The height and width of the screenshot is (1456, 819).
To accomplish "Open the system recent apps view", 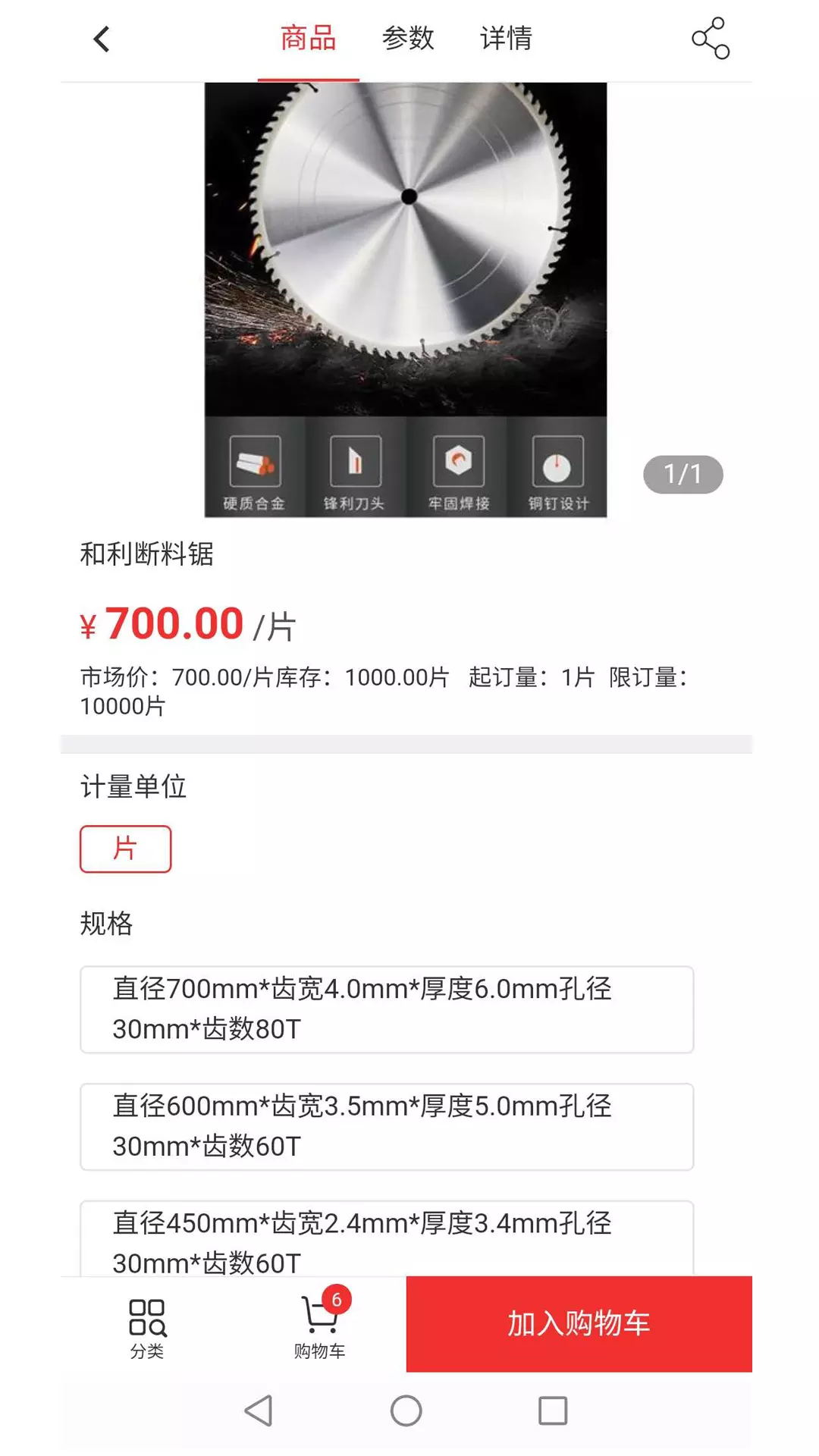I will coord(553,1410).
